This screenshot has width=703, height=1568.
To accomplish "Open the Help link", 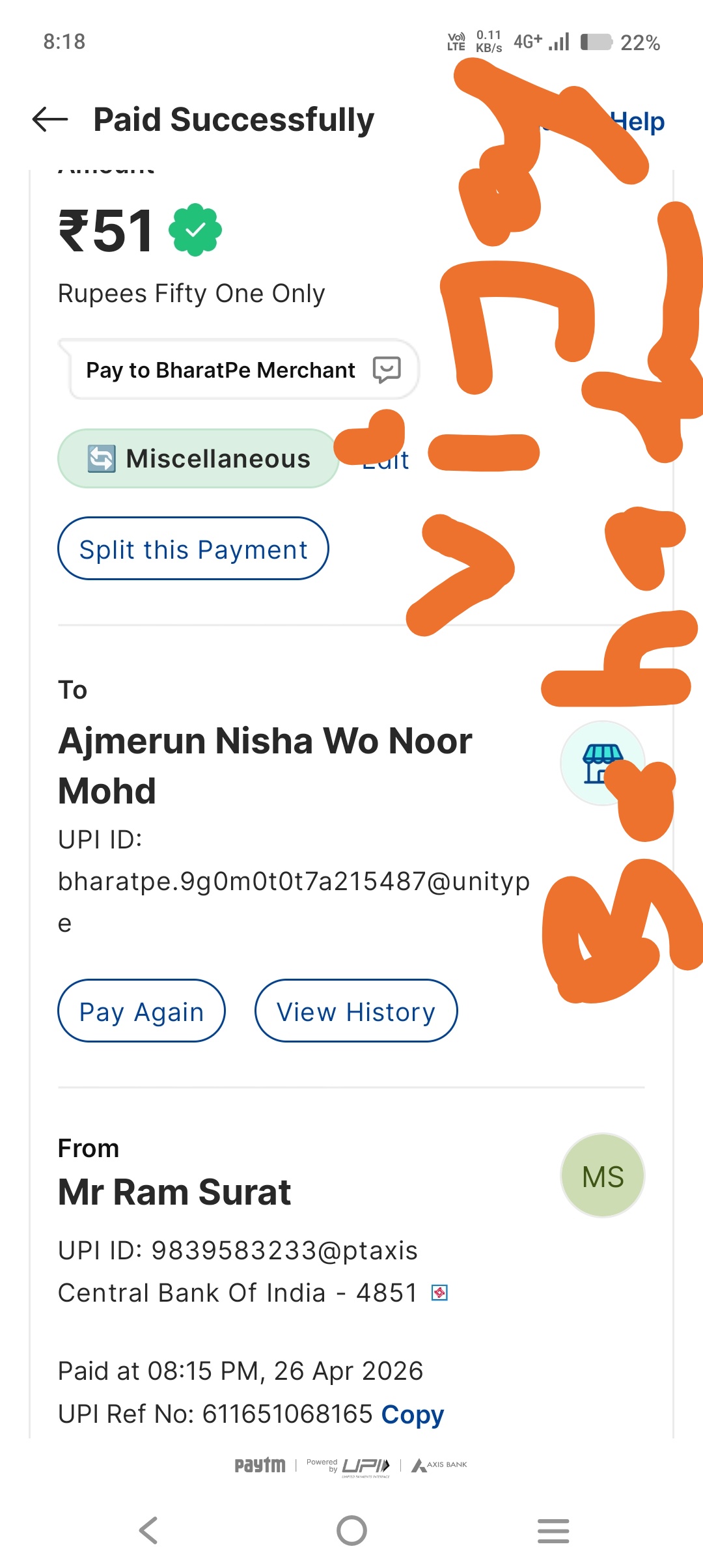I will 637,122.
